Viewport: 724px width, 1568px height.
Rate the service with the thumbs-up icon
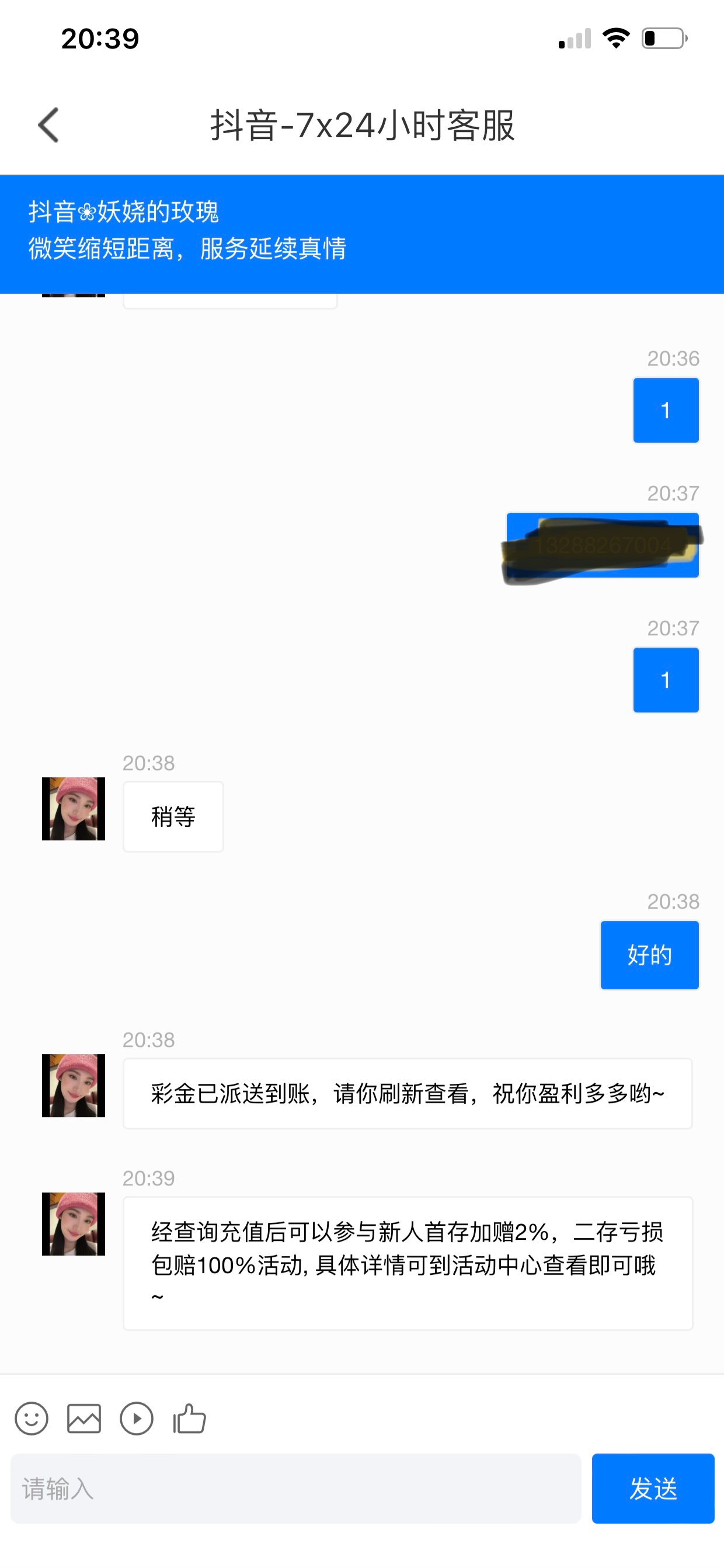[x=189, y=1419]
